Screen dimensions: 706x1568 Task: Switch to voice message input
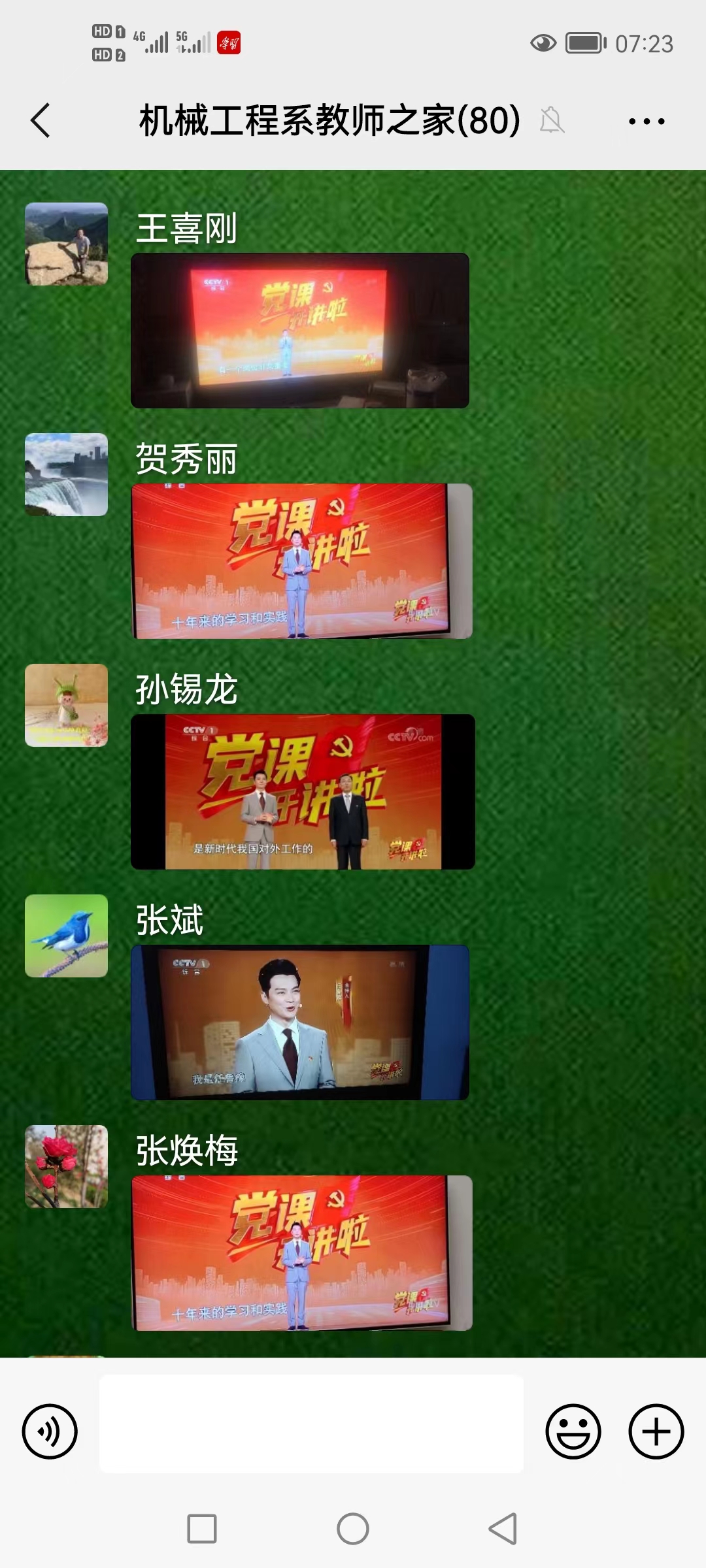[x=50, y=1431]
